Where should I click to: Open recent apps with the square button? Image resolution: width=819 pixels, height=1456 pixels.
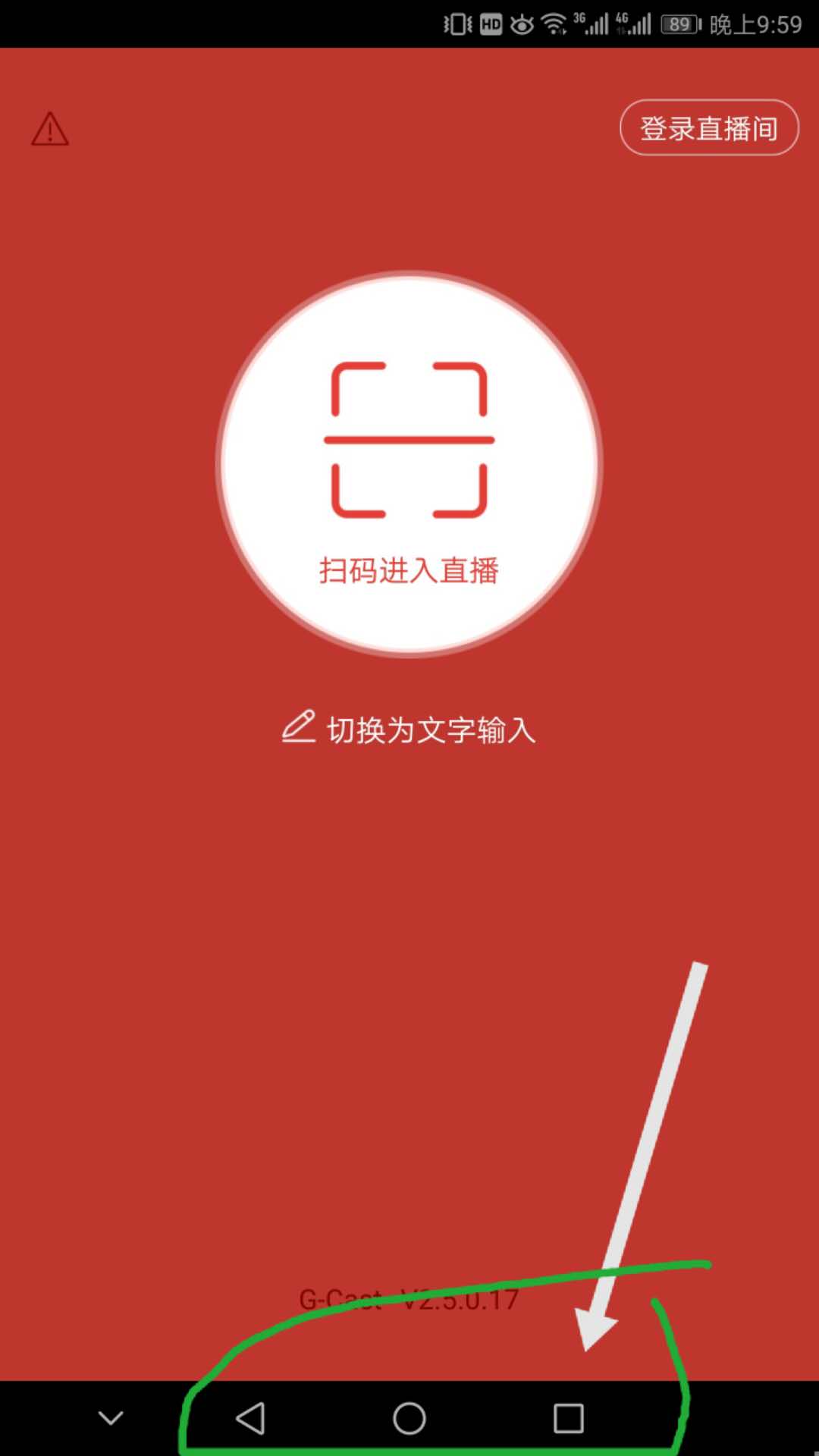pos(568,1417)
